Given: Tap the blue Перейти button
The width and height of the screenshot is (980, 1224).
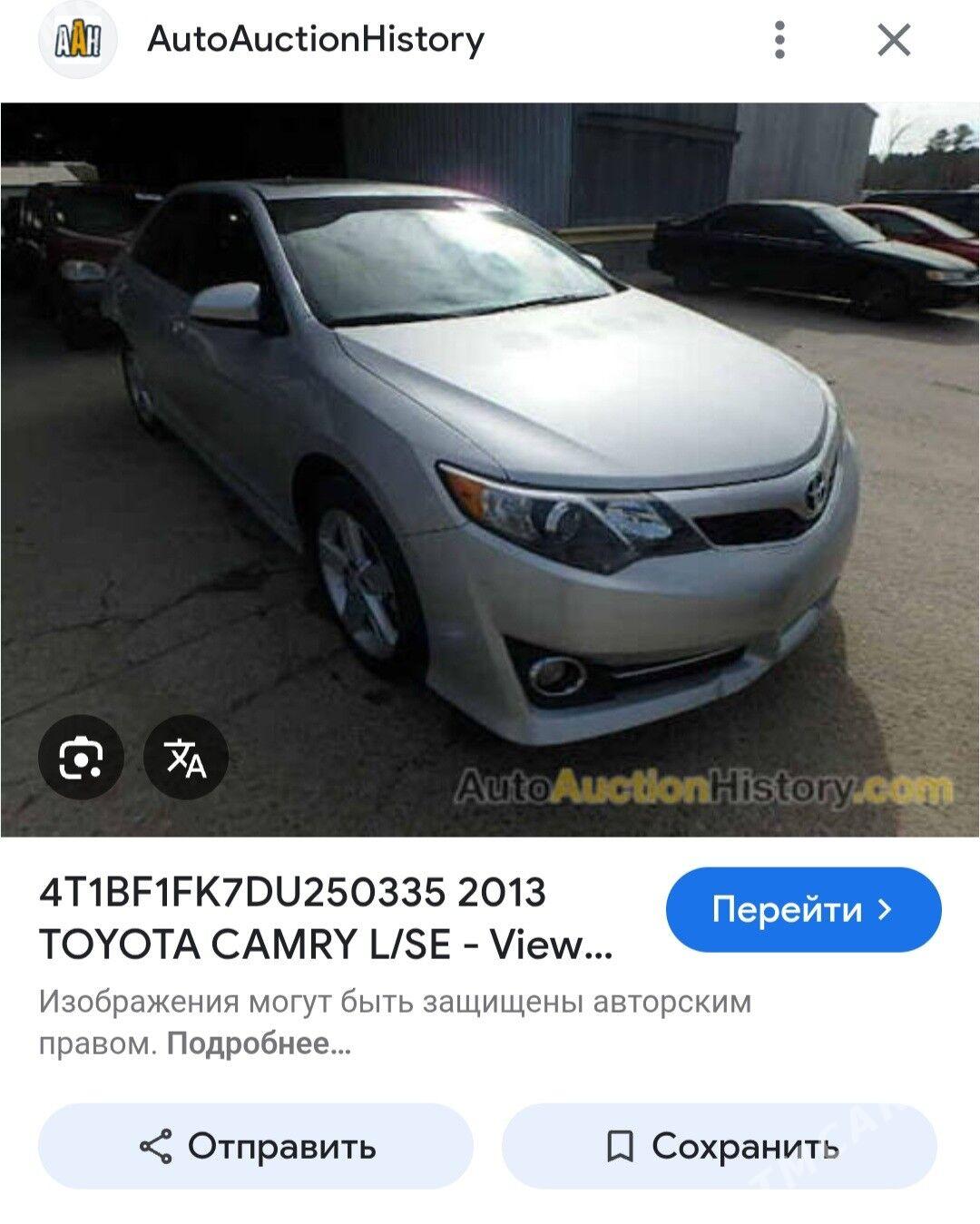Looking at the screenshot, I should point(803,909).
